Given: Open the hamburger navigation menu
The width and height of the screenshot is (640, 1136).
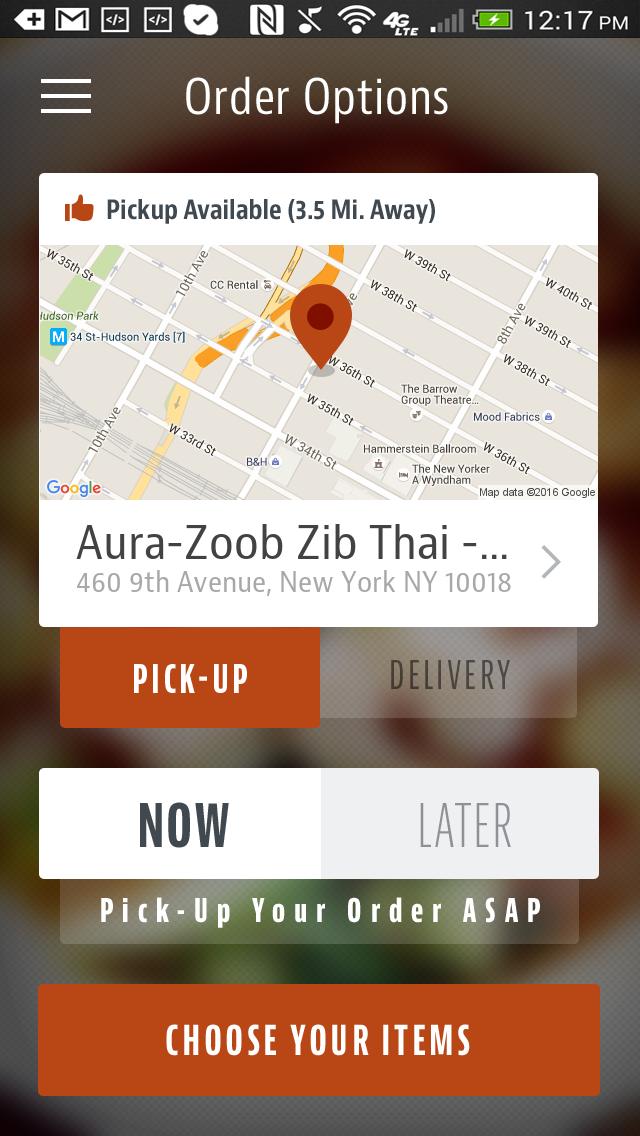Looking at the screenshot, I should (x=66, y=97).
